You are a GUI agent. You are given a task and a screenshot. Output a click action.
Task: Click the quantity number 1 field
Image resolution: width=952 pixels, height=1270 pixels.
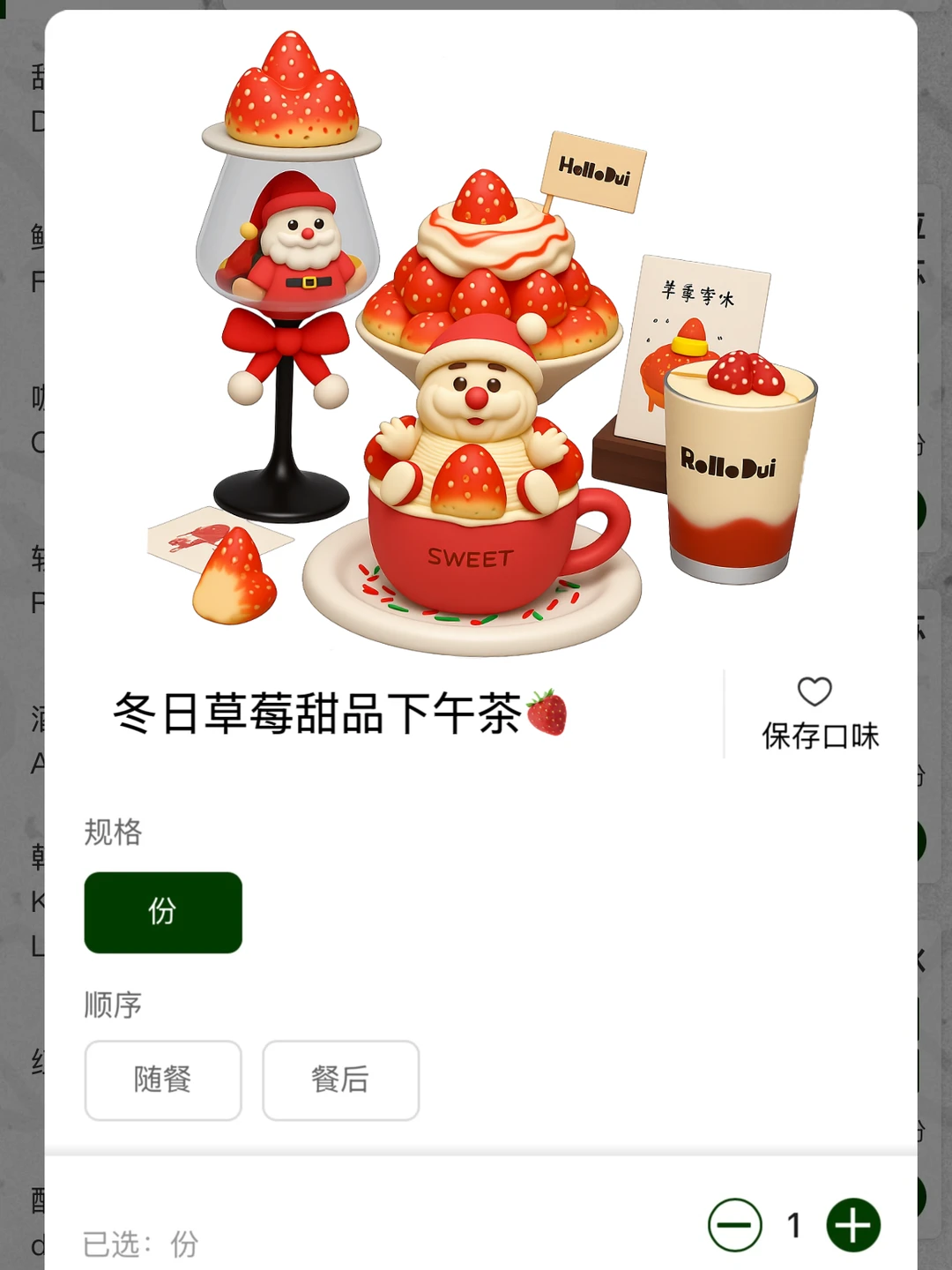pos(793,1224)
